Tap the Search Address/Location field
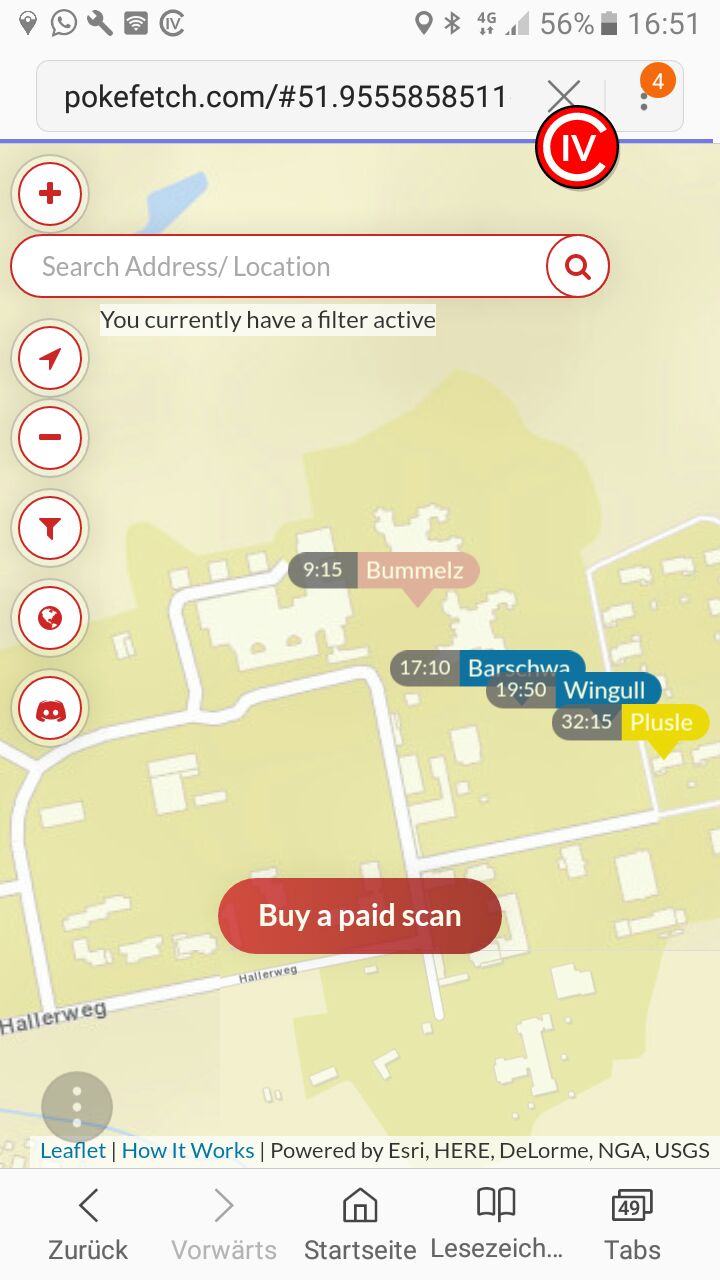The height and width of the screenshot is (1280, 720). point(280,267)
